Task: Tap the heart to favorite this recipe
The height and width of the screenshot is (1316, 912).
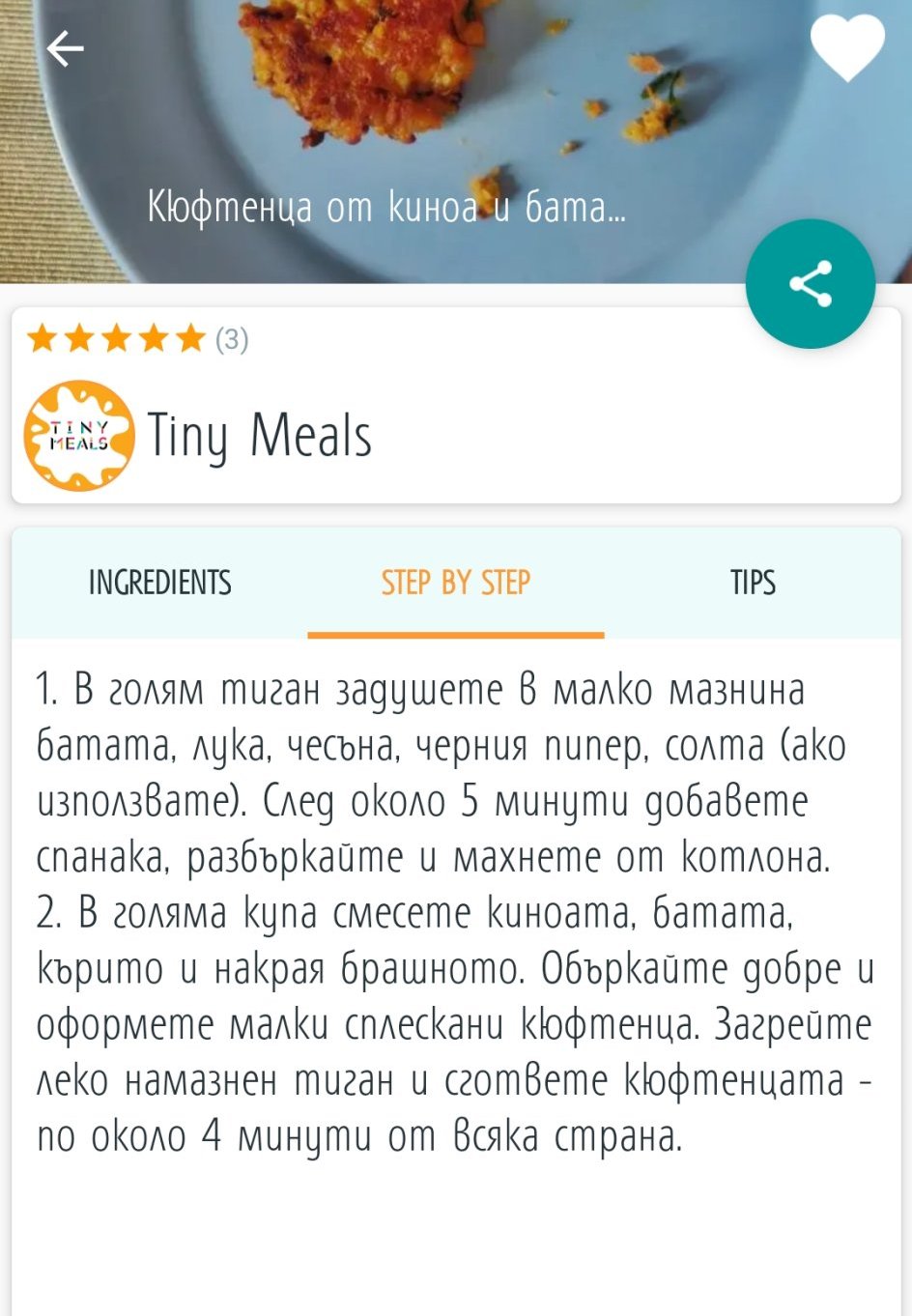Action: coord(846,47)
